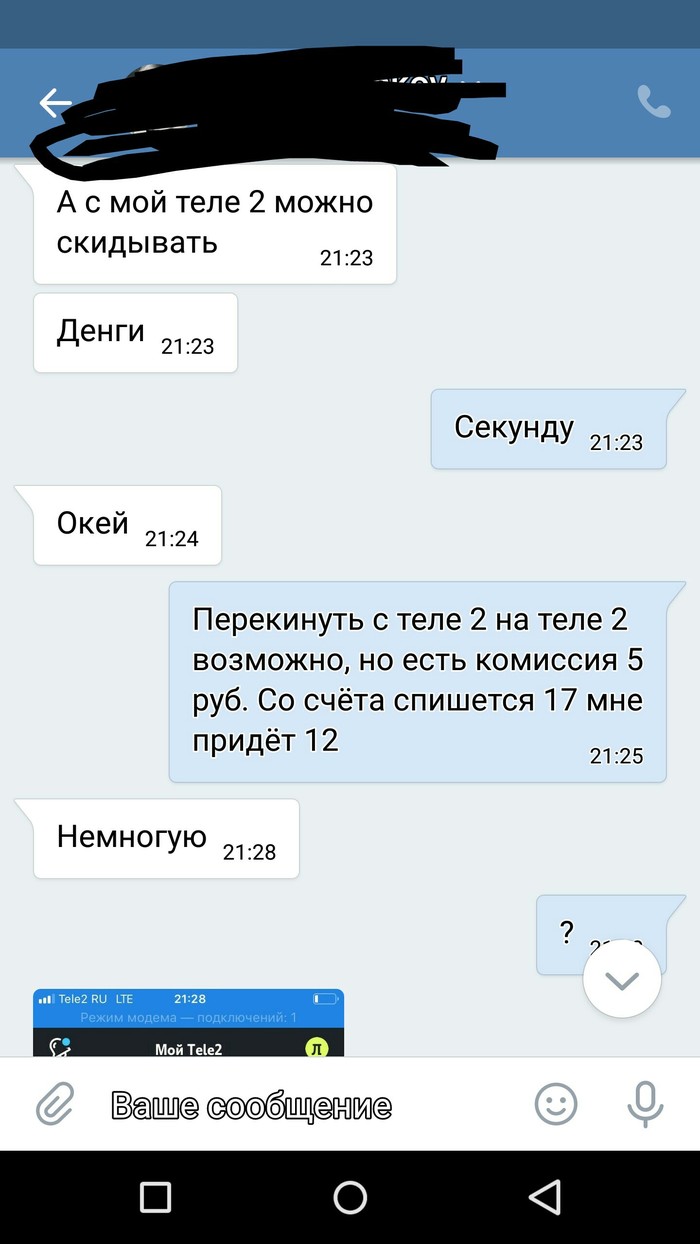The height and width of the screenshot is (1244, 700).
Task: Open the Мой Tele2 screenshot image
Action: [188, 1022]
